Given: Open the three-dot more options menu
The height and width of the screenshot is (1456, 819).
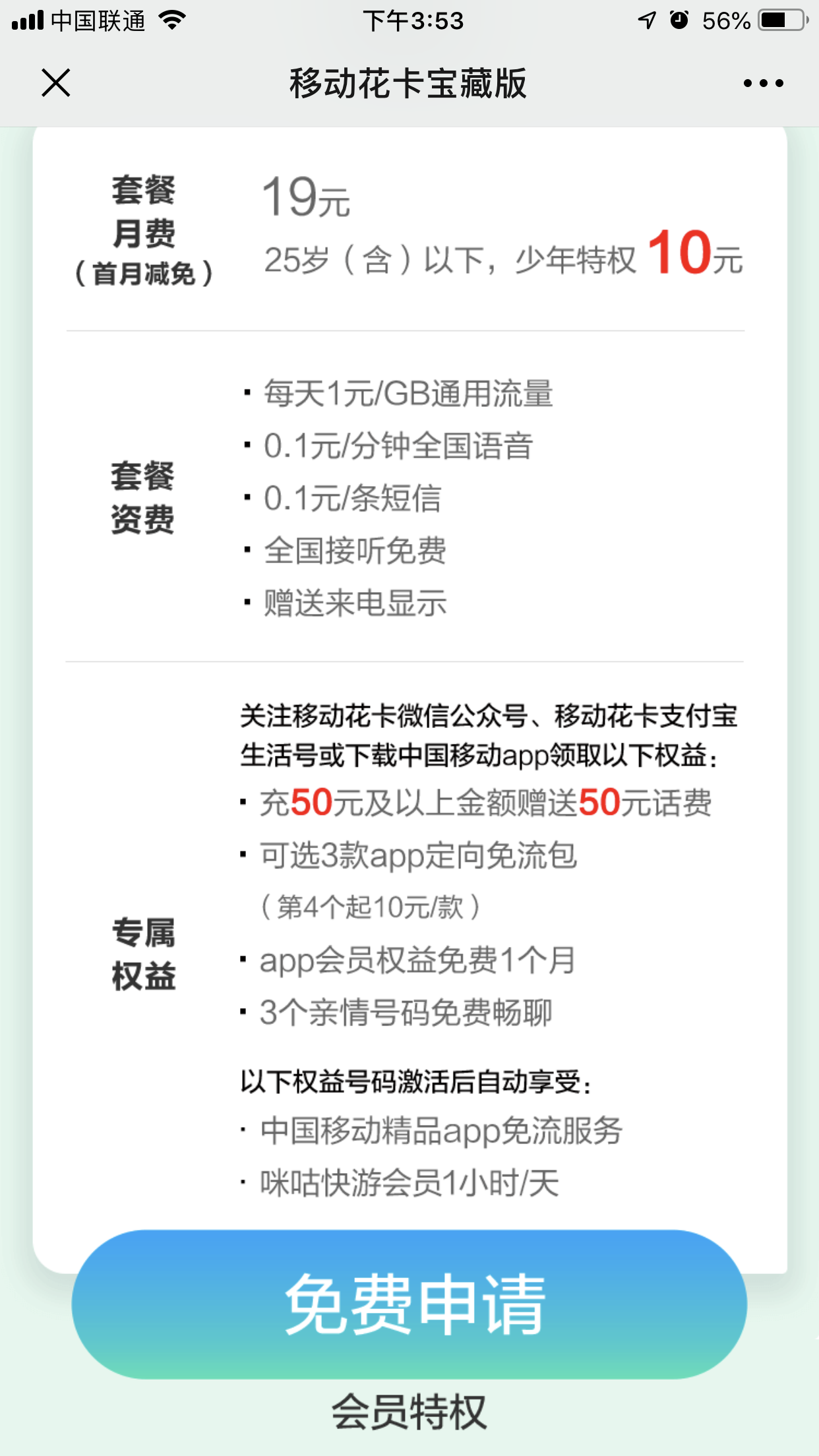Looking at the screenshot, I should [763, 83].
